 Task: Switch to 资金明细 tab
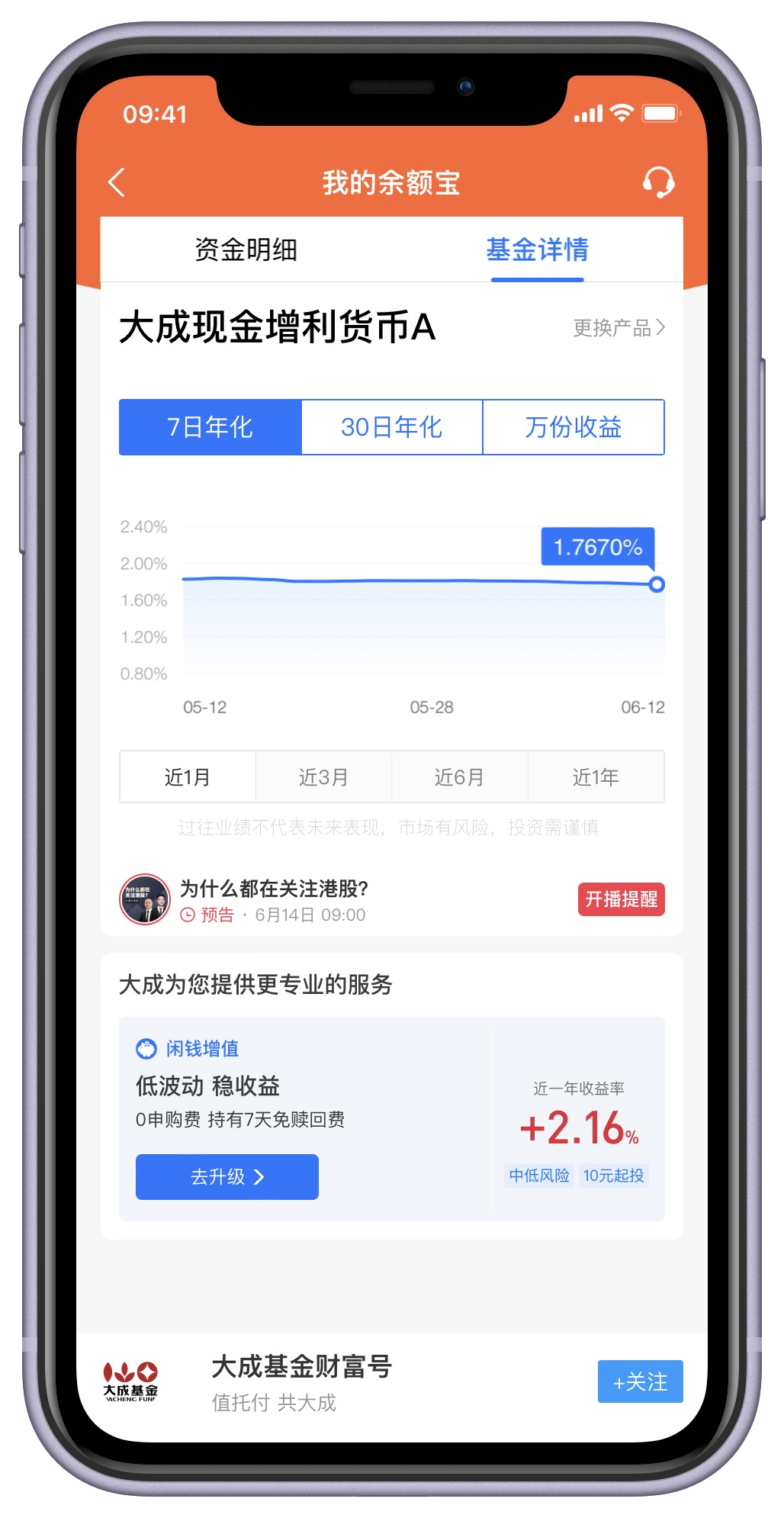[246, 250]
